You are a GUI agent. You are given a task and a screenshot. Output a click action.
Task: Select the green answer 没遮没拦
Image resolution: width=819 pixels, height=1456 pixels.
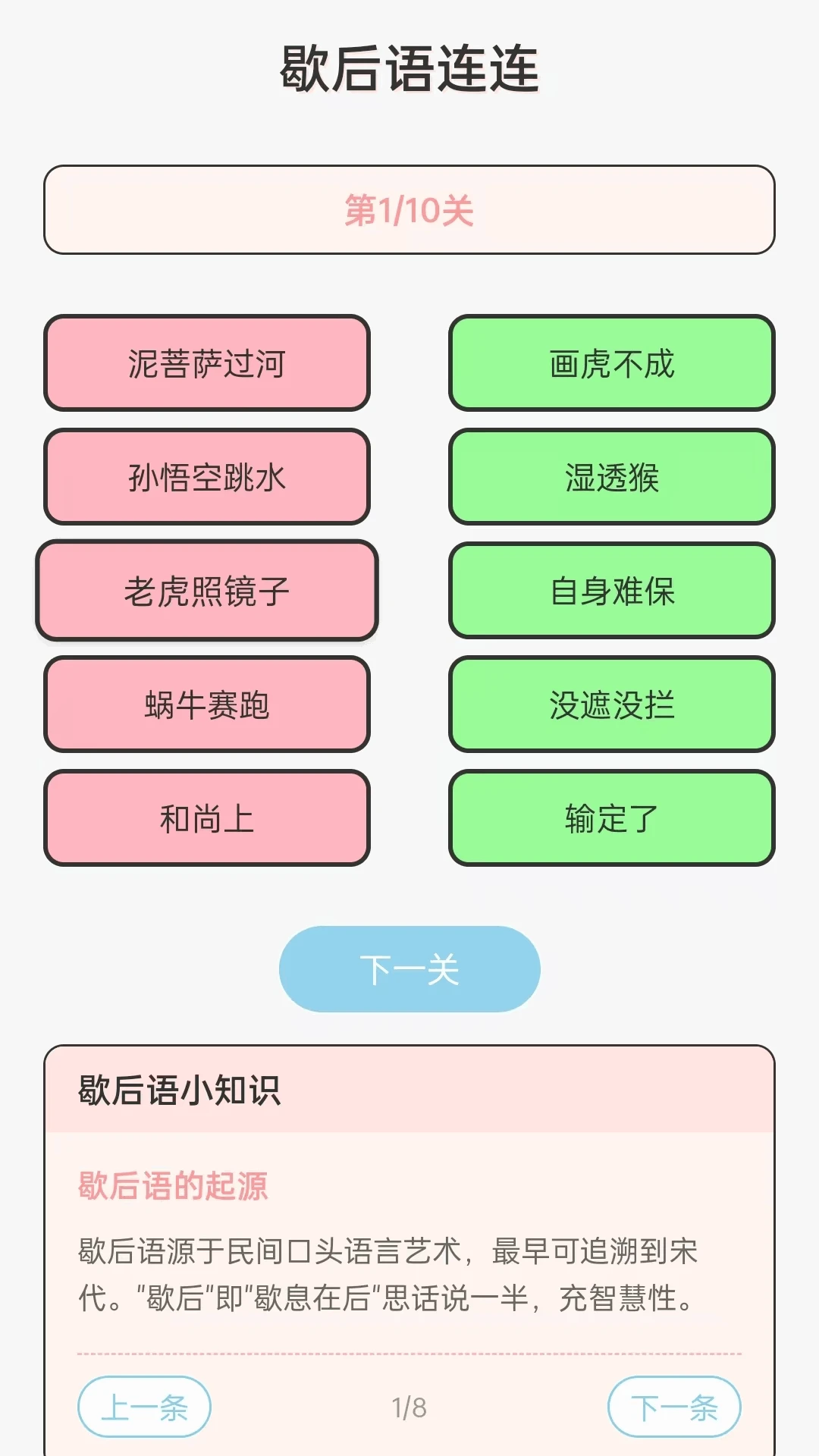611,704
